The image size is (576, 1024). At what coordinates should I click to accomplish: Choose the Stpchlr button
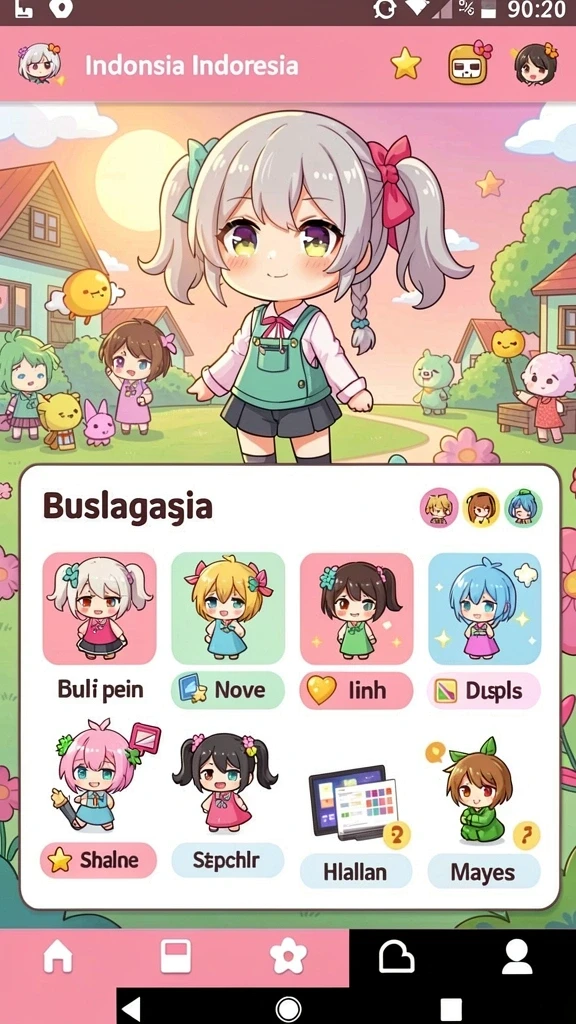point(227,860)
